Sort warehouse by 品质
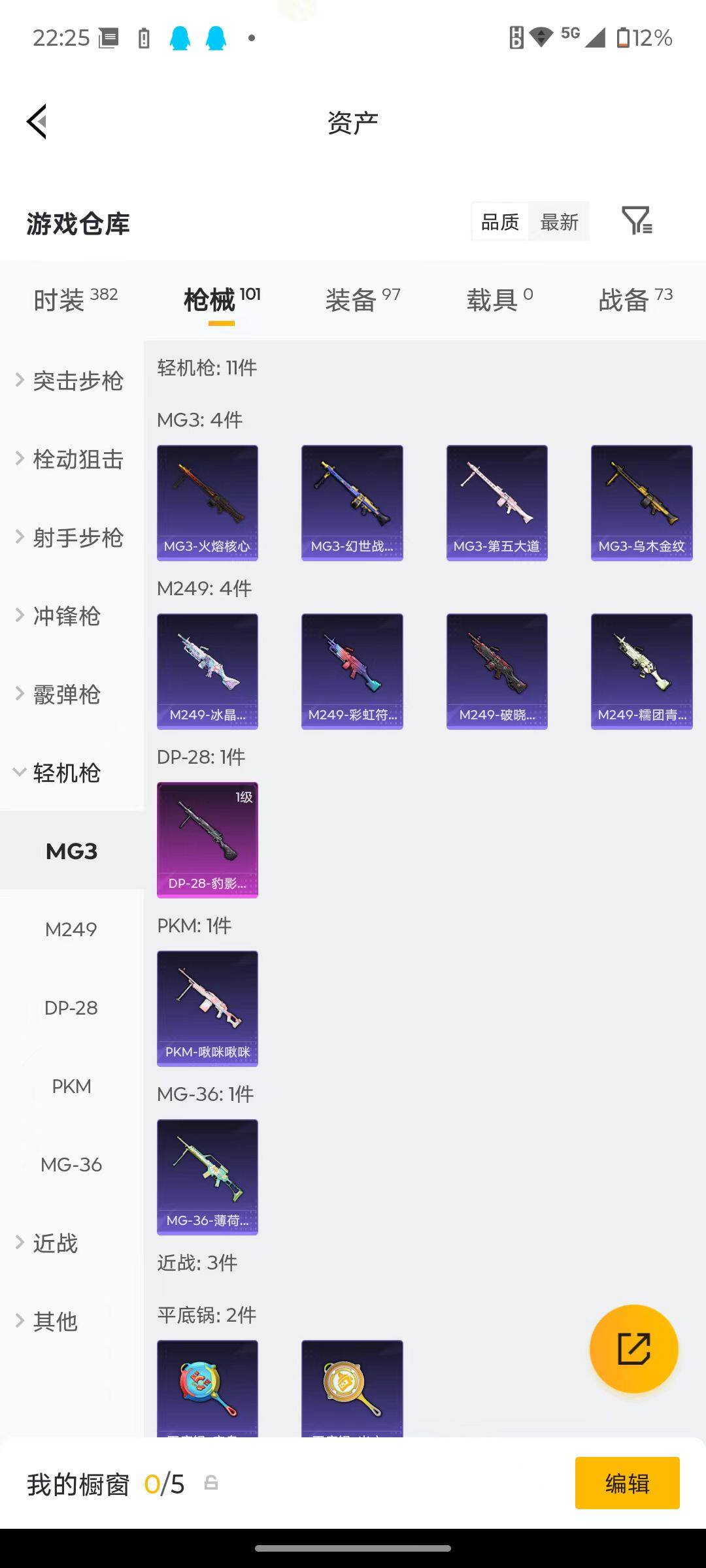 (500, 222)
